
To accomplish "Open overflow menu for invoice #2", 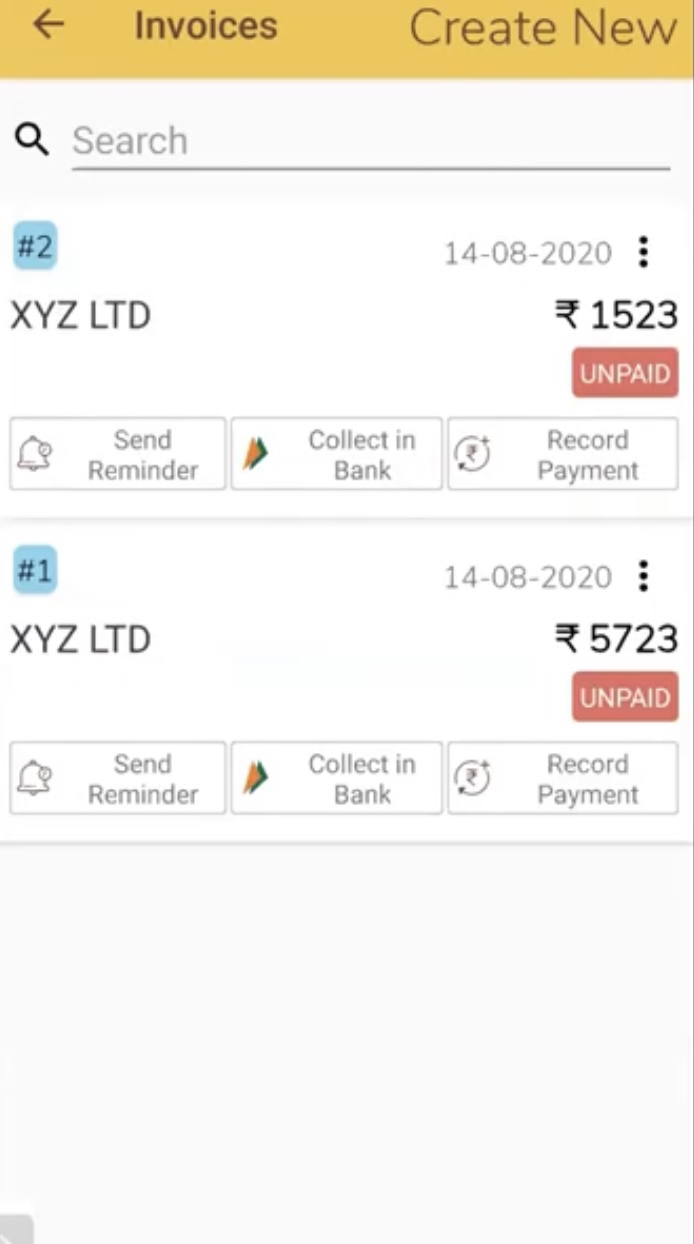I will point(644,252).
